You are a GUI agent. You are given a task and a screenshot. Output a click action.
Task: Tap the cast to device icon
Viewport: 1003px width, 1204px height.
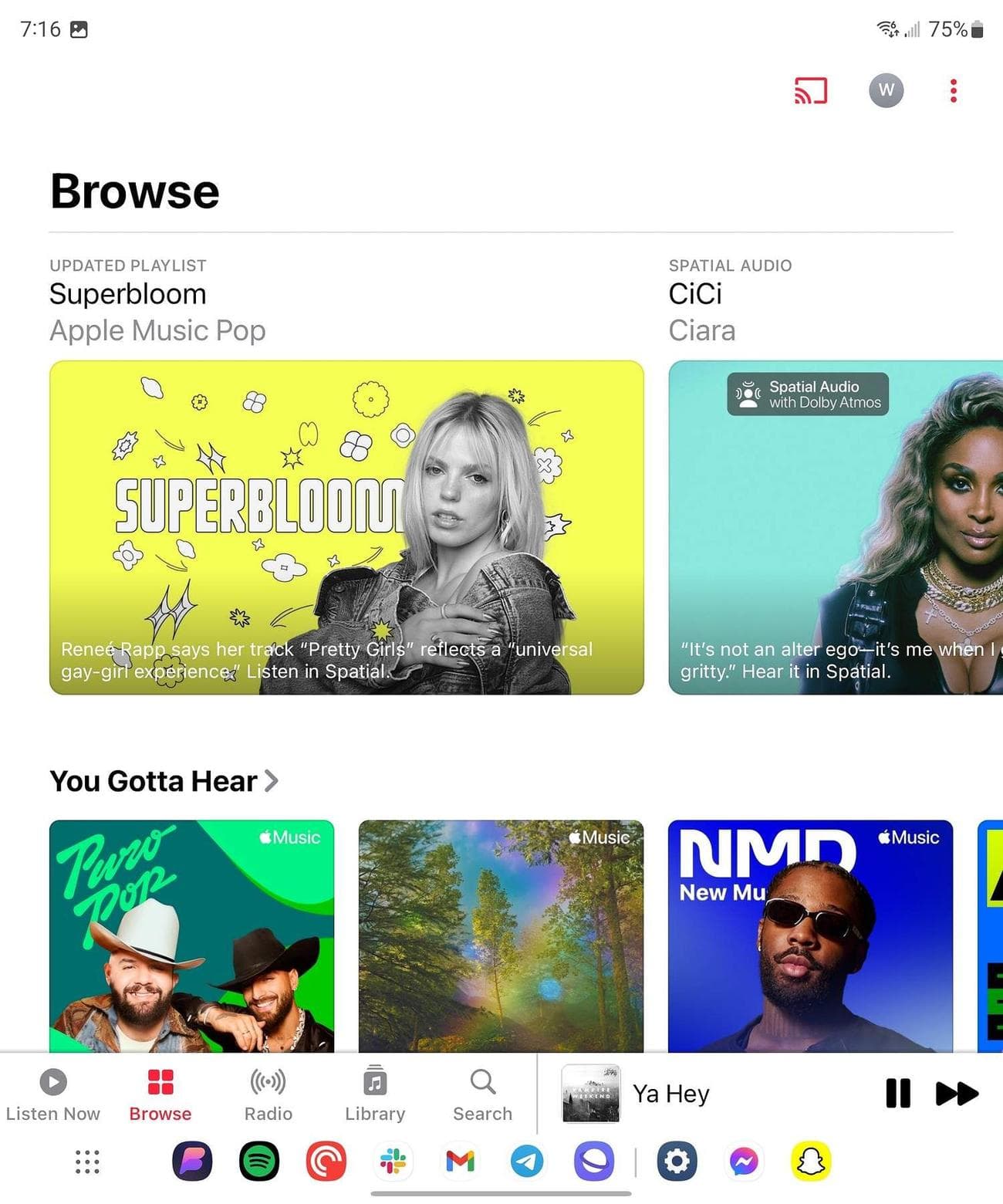point(810,91)
